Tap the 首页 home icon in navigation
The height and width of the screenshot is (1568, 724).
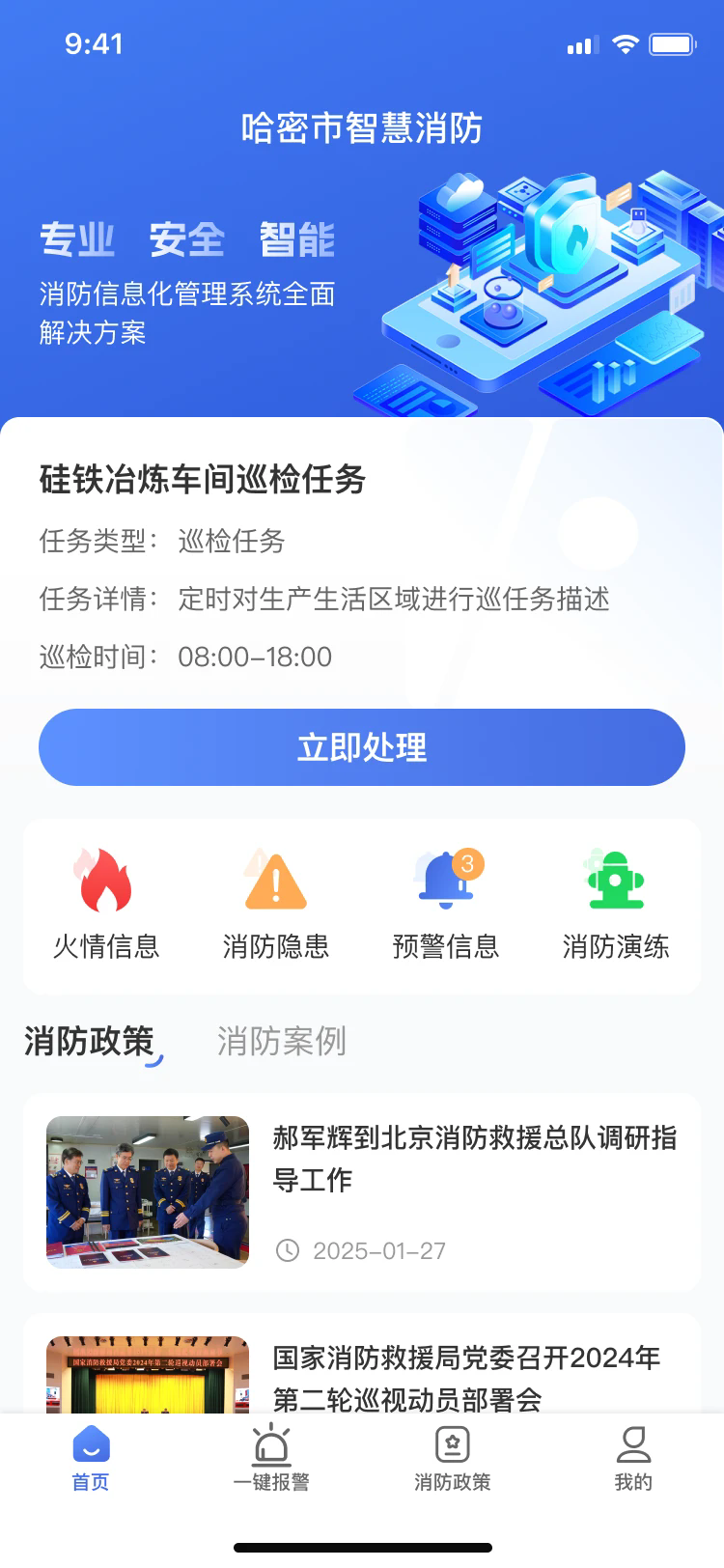pyautogui.click(x=90, y=1445)
